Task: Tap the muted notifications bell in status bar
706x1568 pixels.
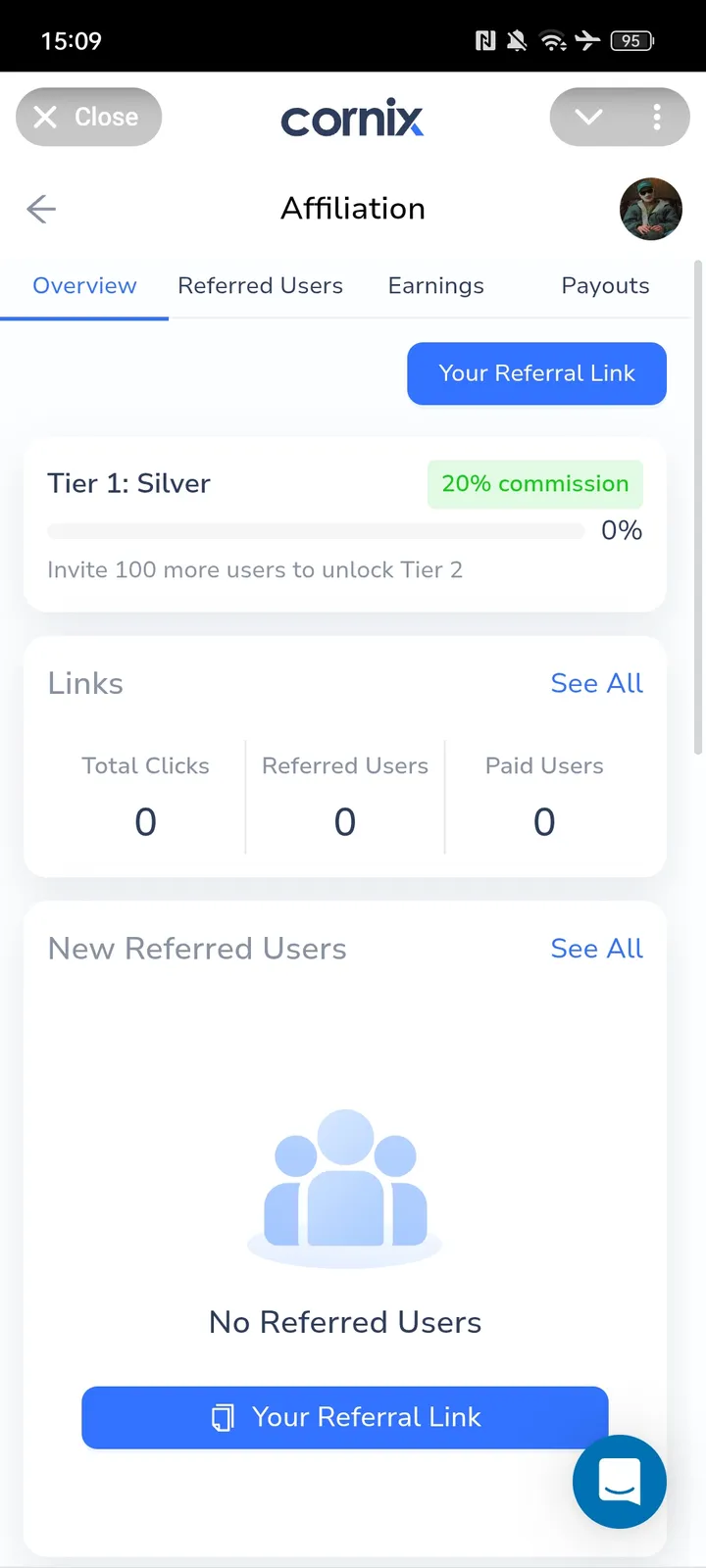Action: click(517, 40)
